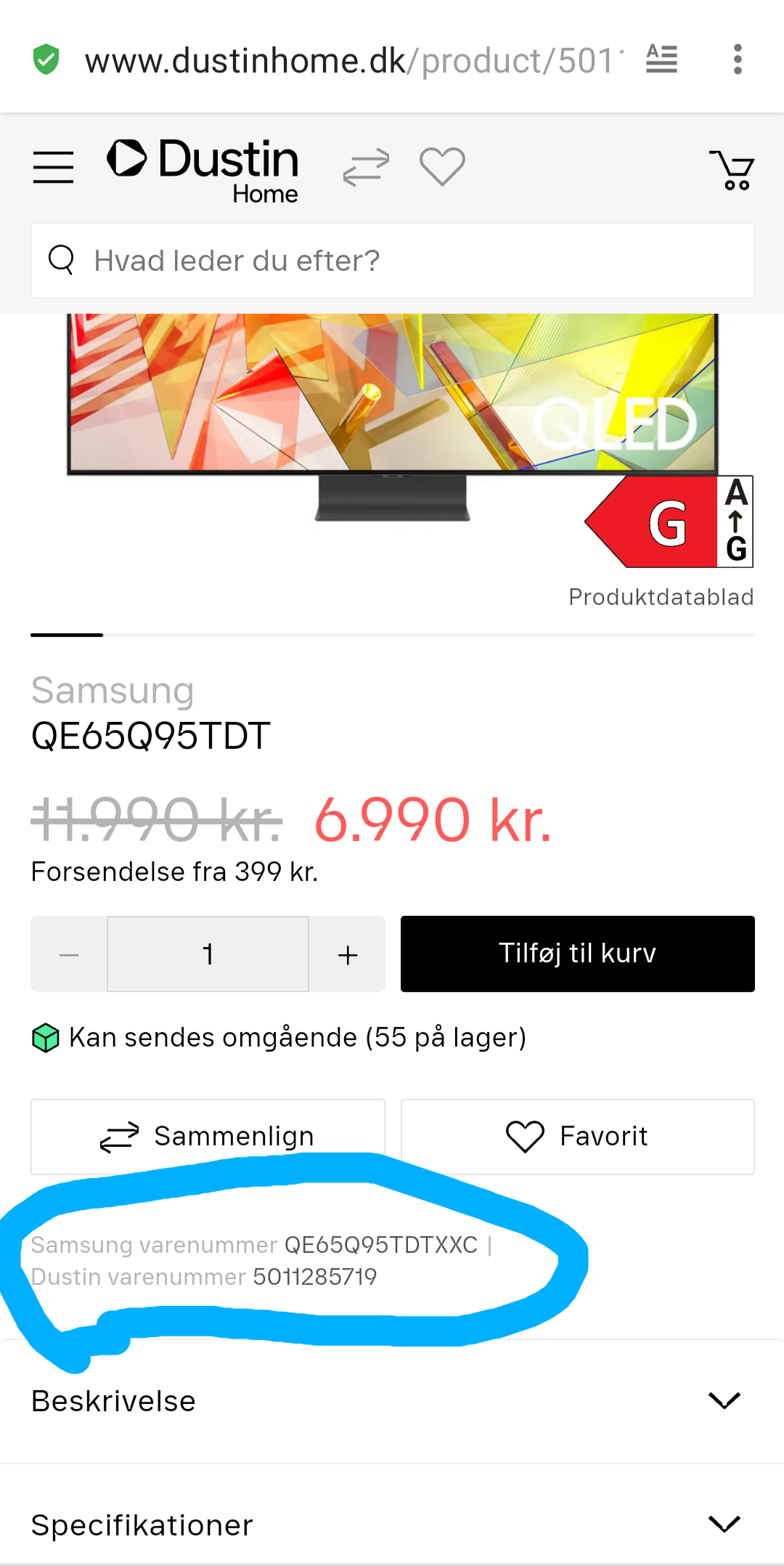Tap the Sammenlign button

(208, 1137)
